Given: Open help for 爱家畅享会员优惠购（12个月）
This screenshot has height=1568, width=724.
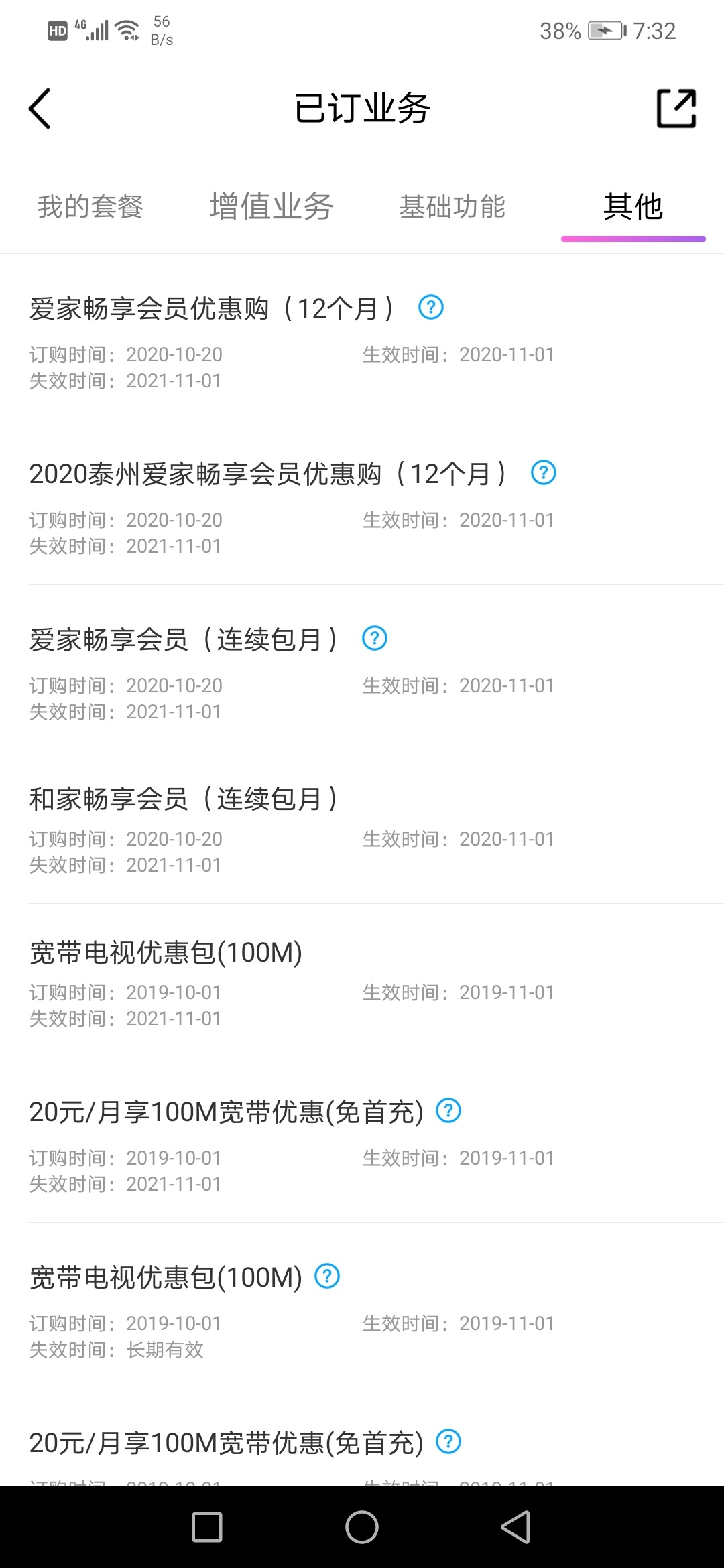Looking at the screenshot, I should 431,308.
